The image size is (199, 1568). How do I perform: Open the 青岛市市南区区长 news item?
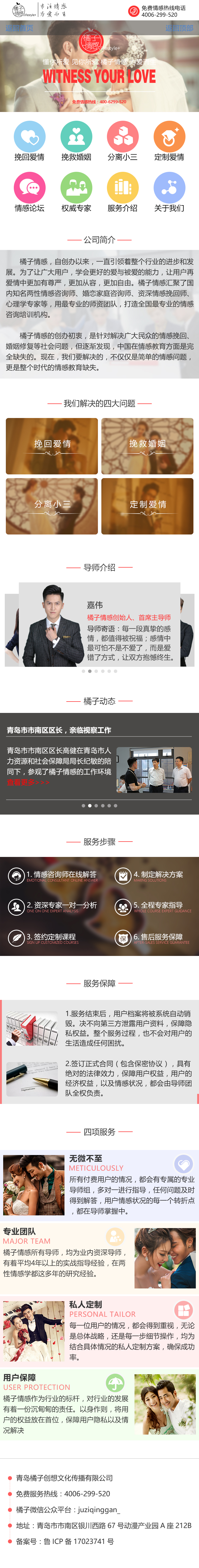[59, 730]
